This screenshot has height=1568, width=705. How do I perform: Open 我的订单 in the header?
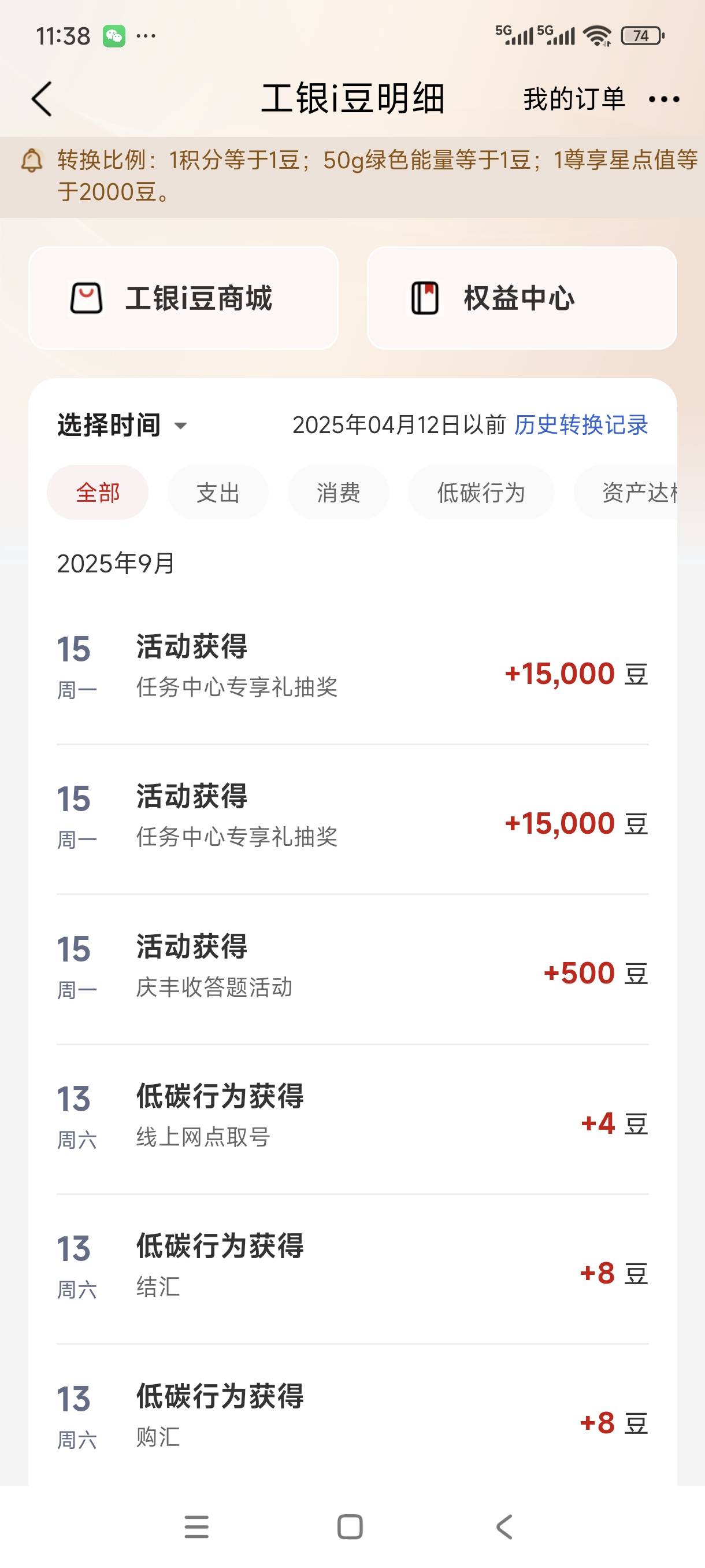(574, 99)
